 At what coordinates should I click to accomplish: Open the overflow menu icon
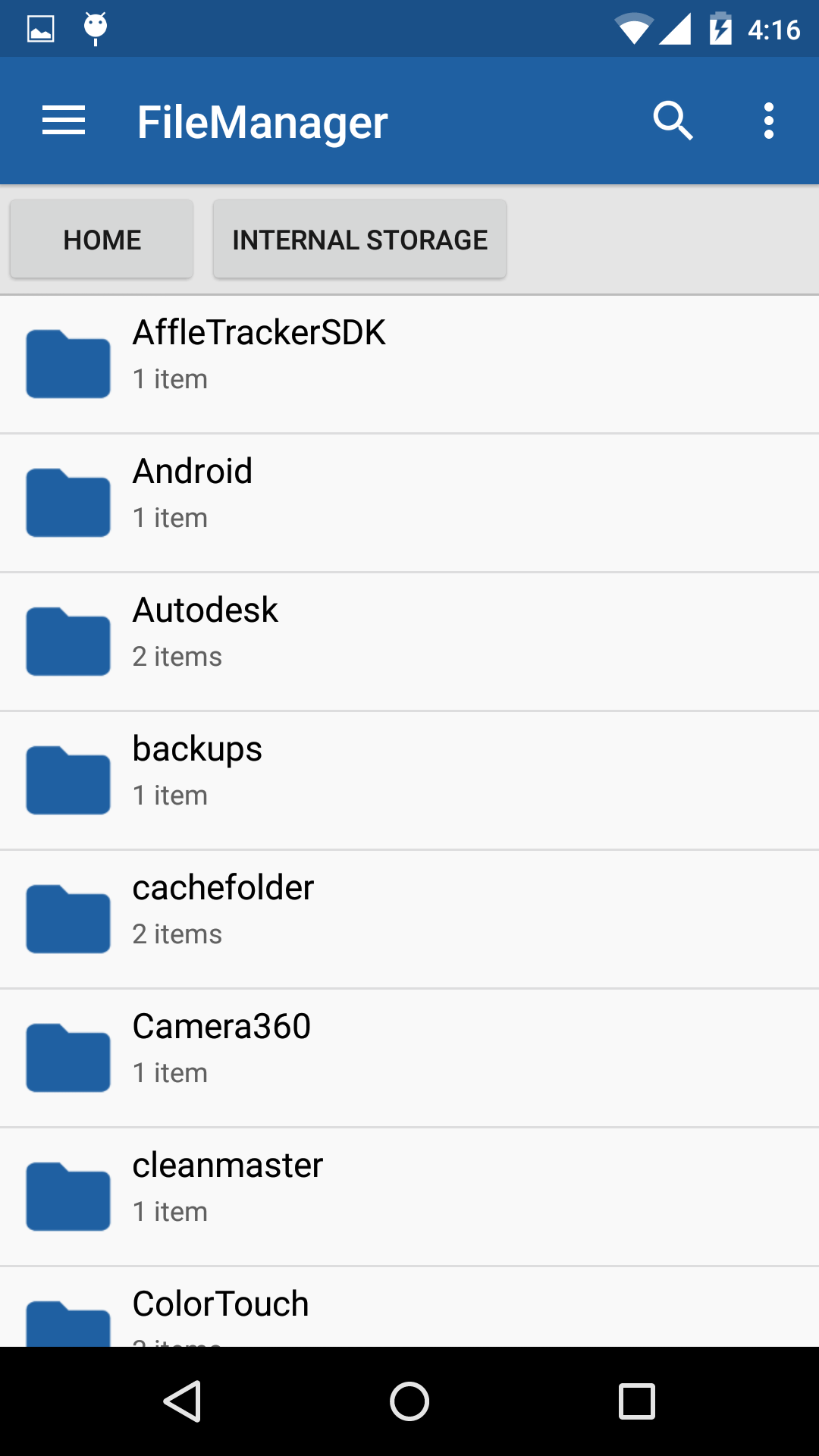coord(768,120)
